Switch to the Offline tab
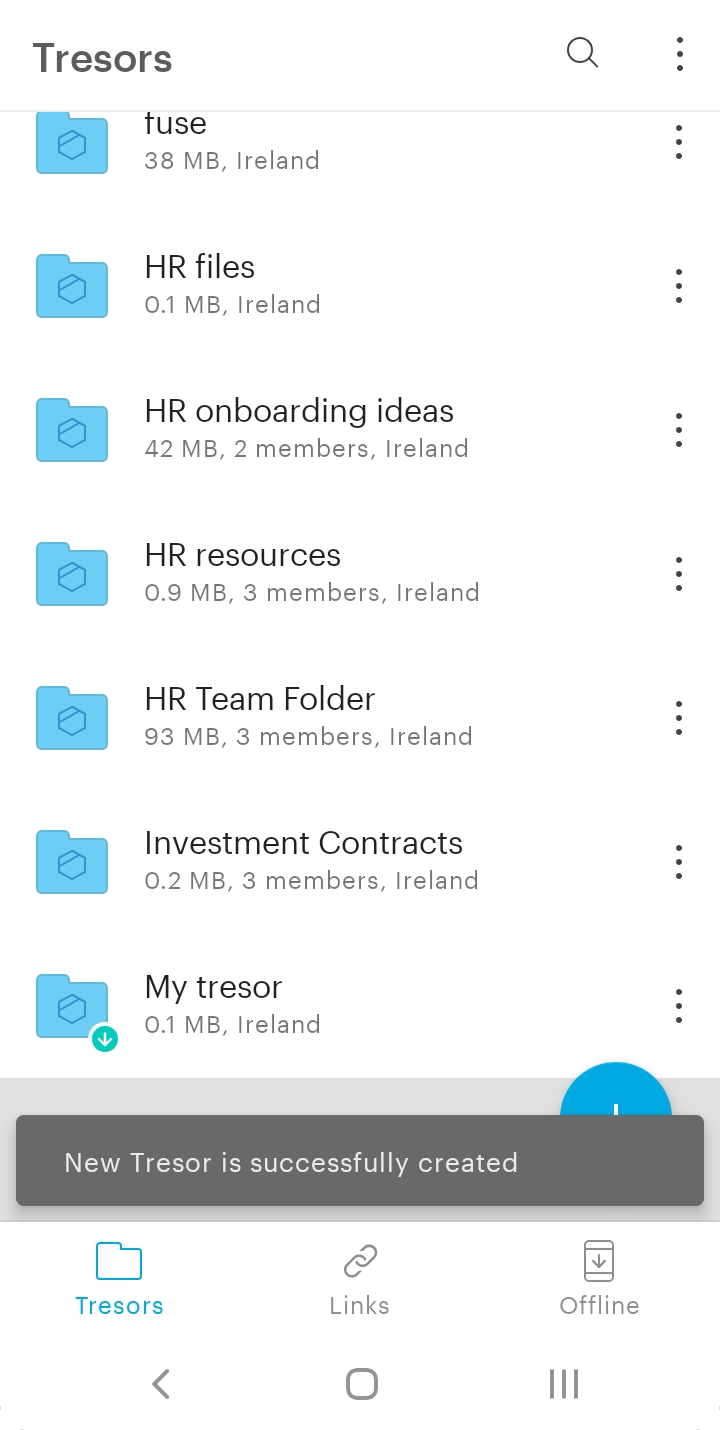The height and width of the screenshot is (1430, 720). pos(599,1279)
